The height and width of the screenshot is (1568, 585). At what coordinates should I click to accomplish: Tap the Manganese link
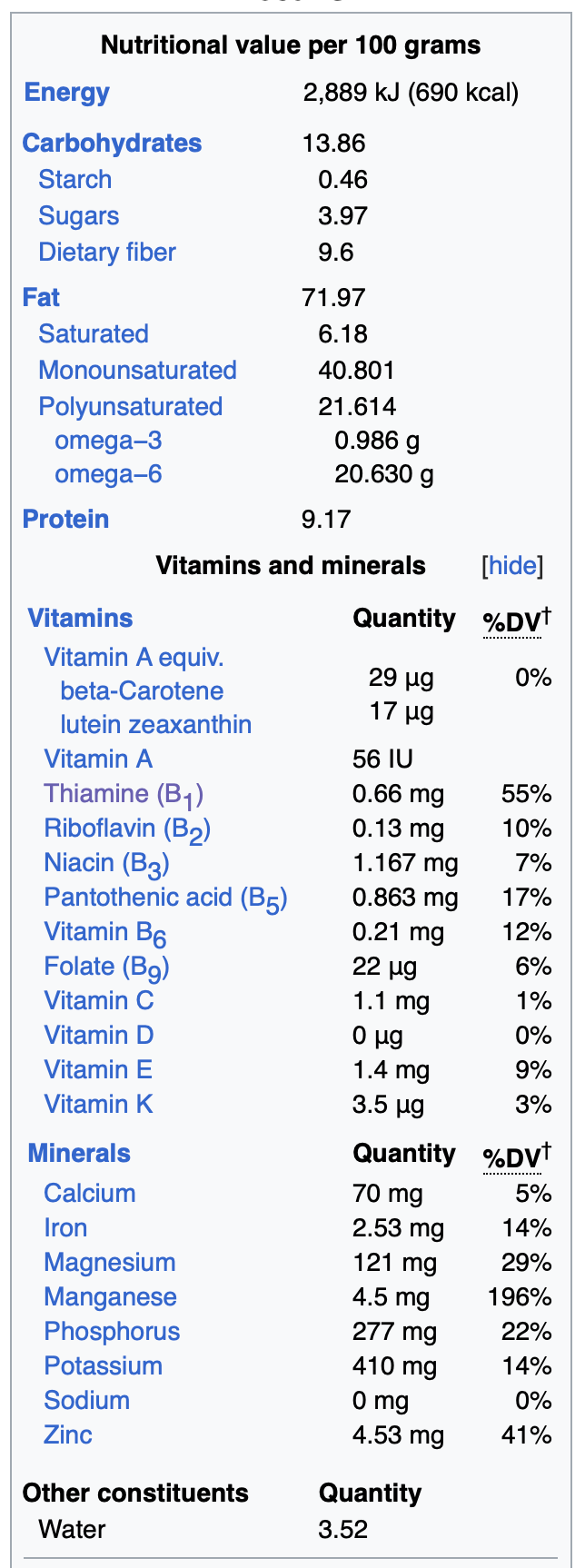[110, 1297]
